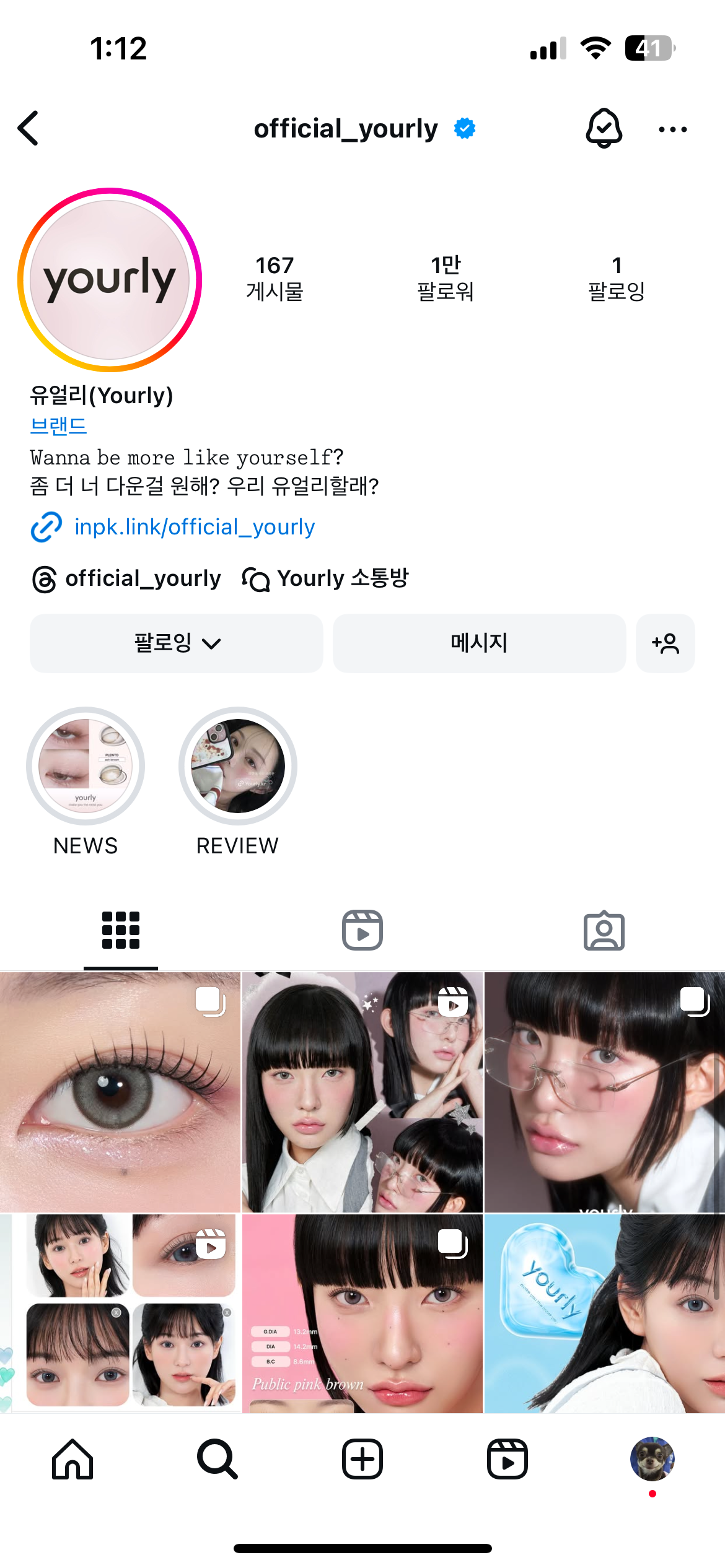Open the inpk.link/official_yourly bio link
This screenshot has height=1568, width=725.
pyautogui.click(x=194, y=527)
